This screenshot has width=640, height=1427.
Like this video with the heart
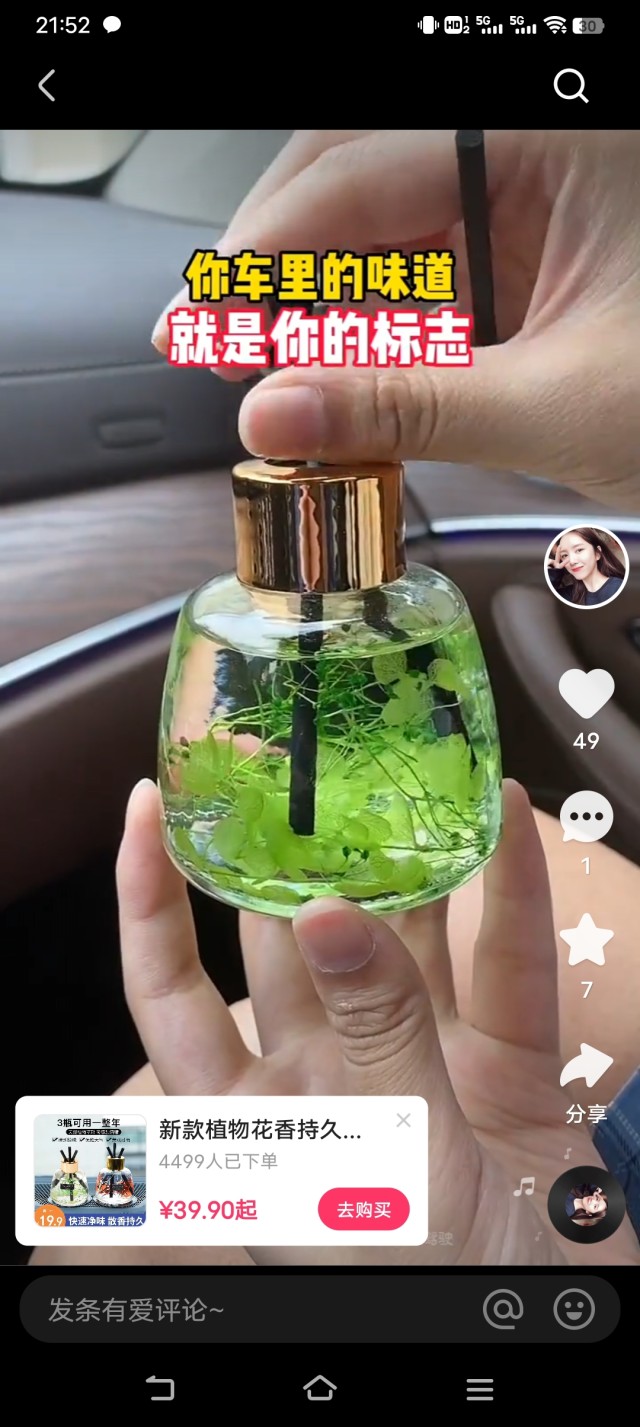pos(586,693)
